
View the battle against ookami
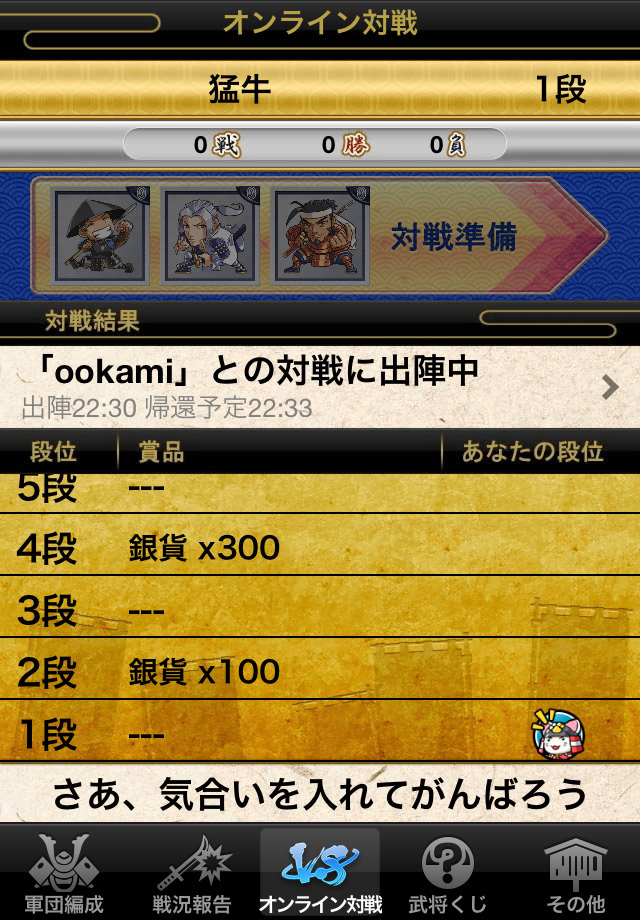click(320, 387)
